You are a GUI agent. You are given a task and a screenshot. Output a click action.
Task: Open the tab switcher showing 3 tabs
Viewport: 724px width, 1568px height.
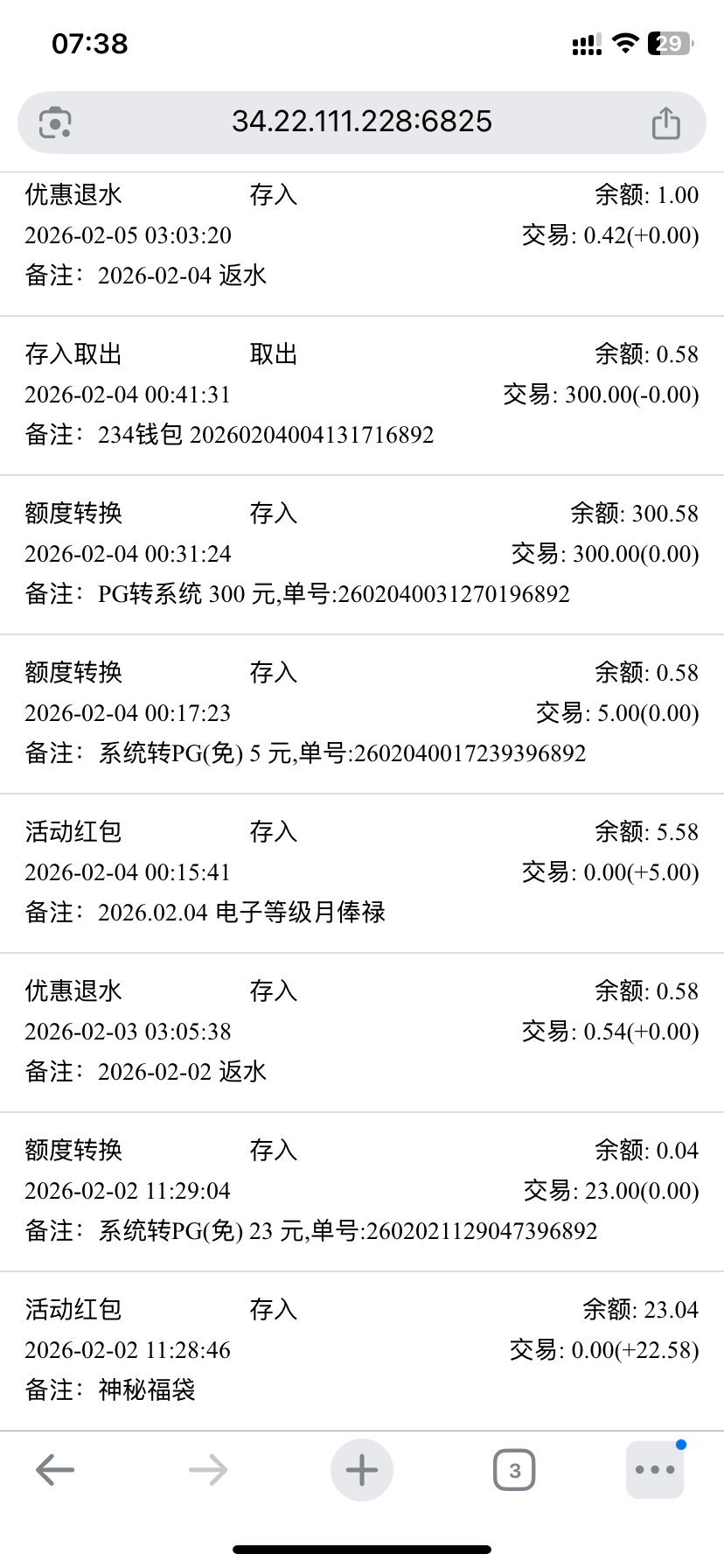514,1470
